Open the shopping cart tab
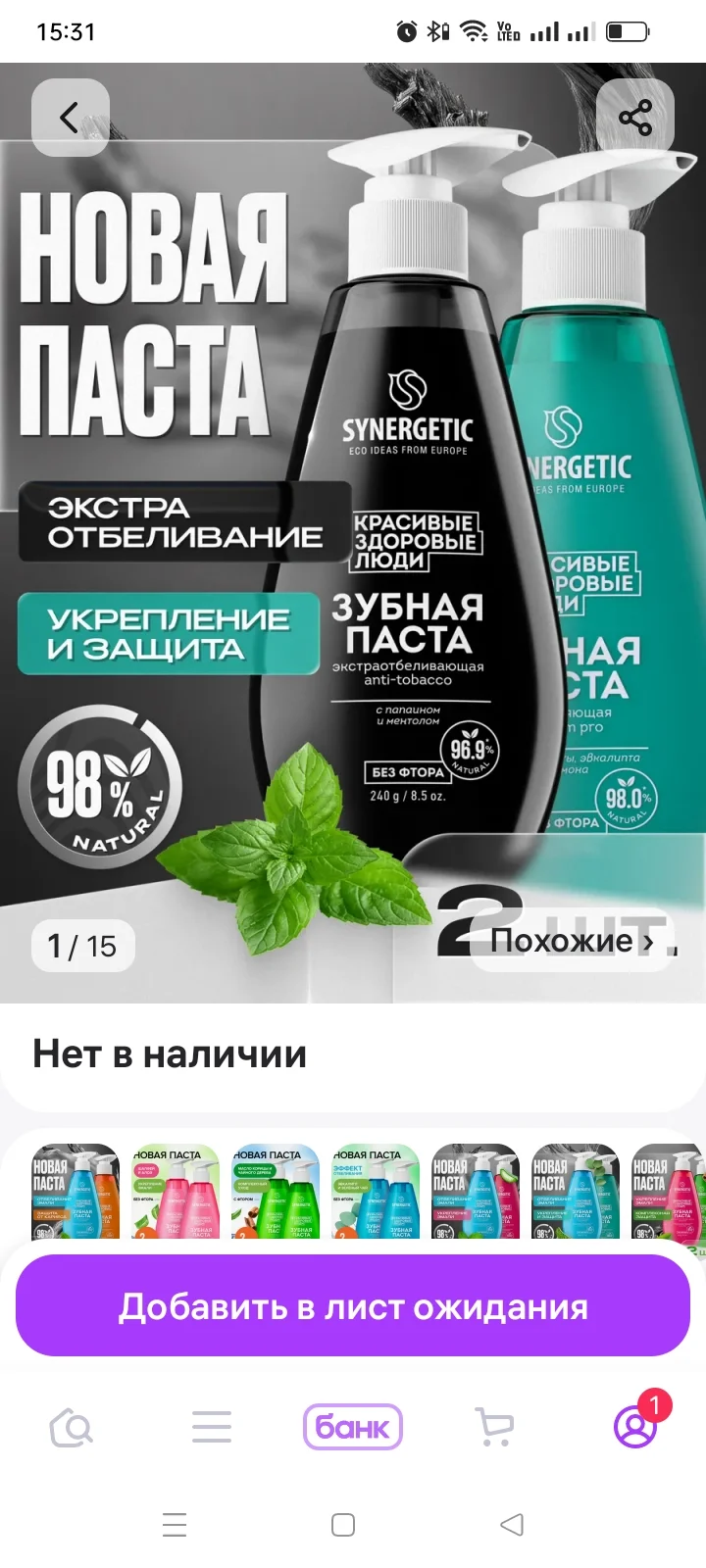 click(x=494, y=1427)
